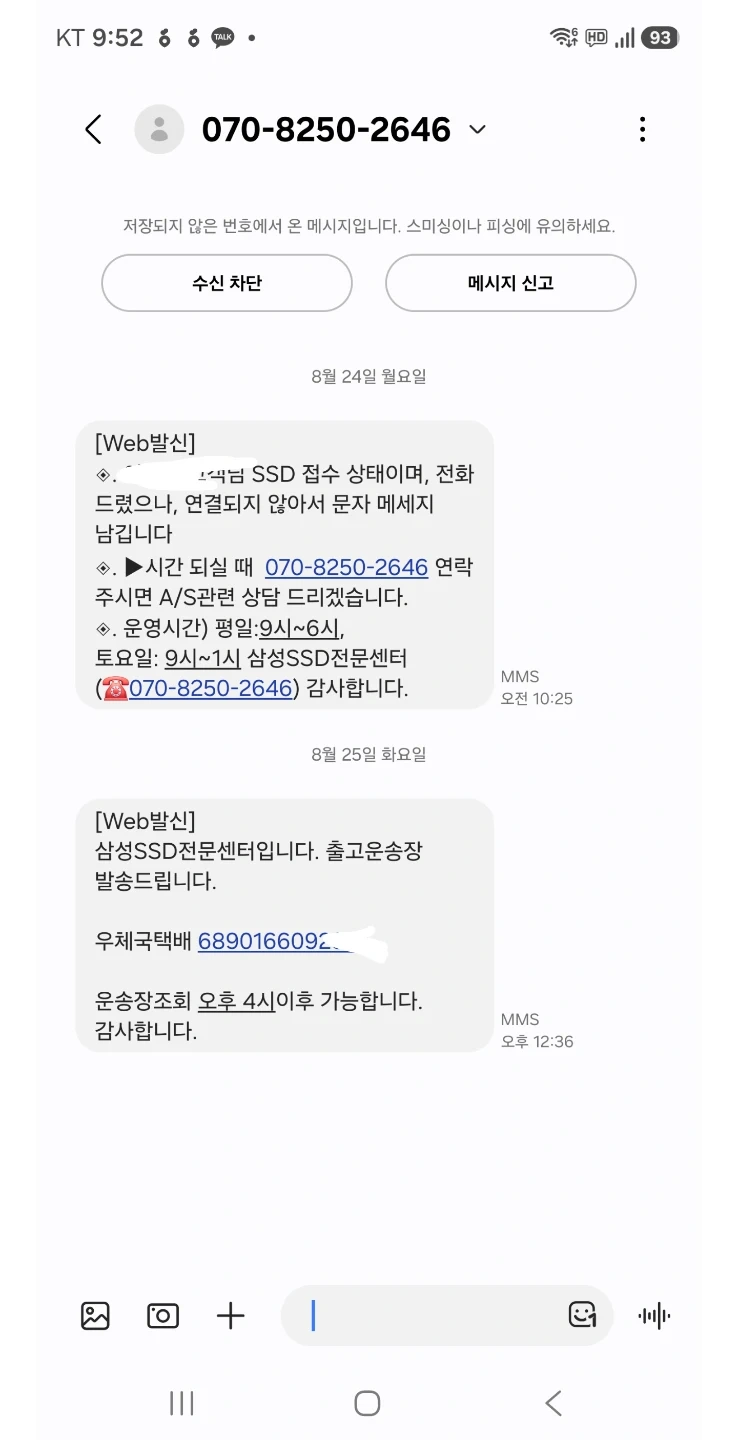The image size is (738, 1440).
Task: Open the more options menu
Action: pyautogui.click(x=642, y=129)
